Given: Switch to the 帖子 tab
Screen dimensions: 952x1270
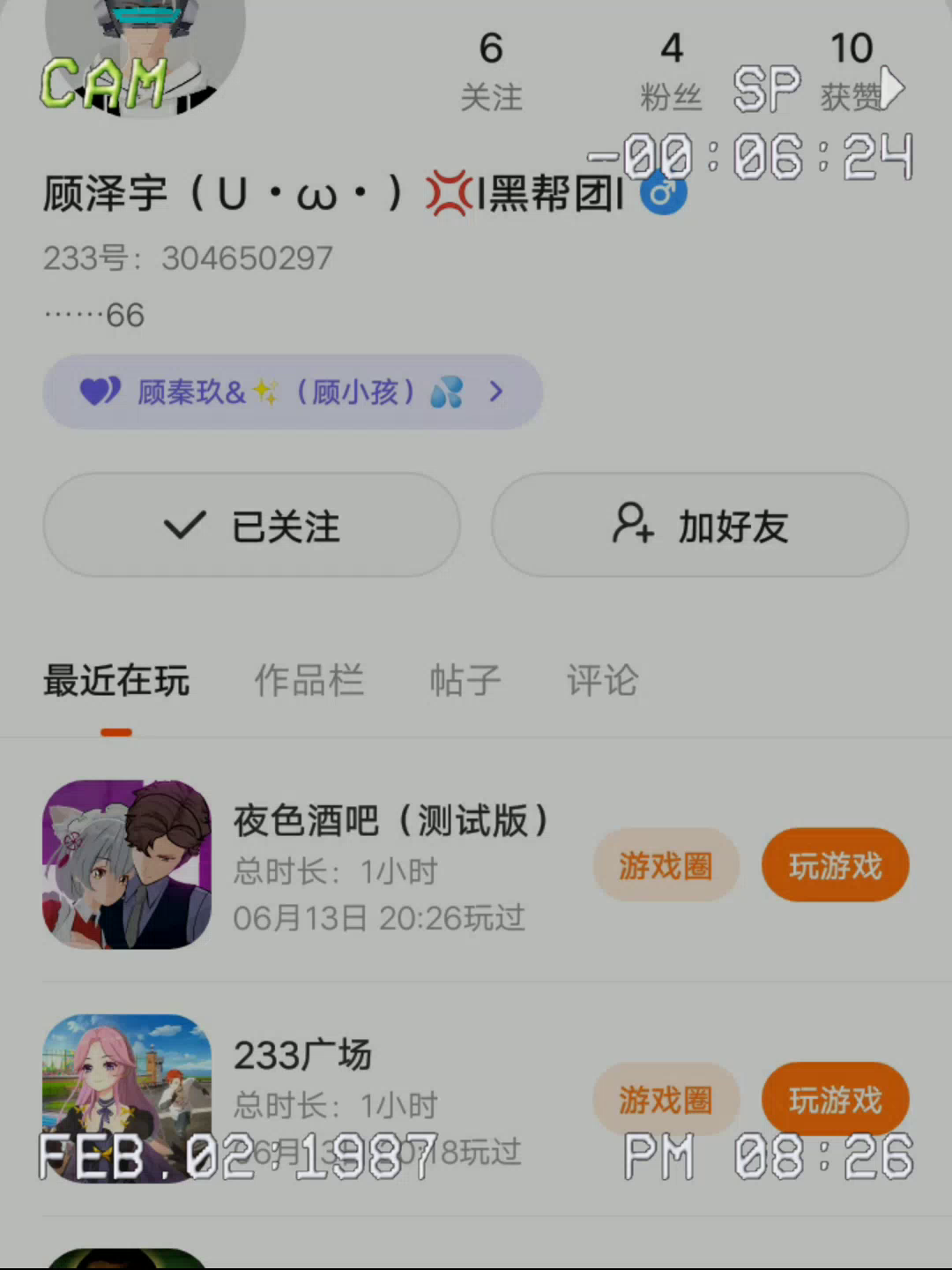Looking at the screenshot, I should [x=465, y=681].
